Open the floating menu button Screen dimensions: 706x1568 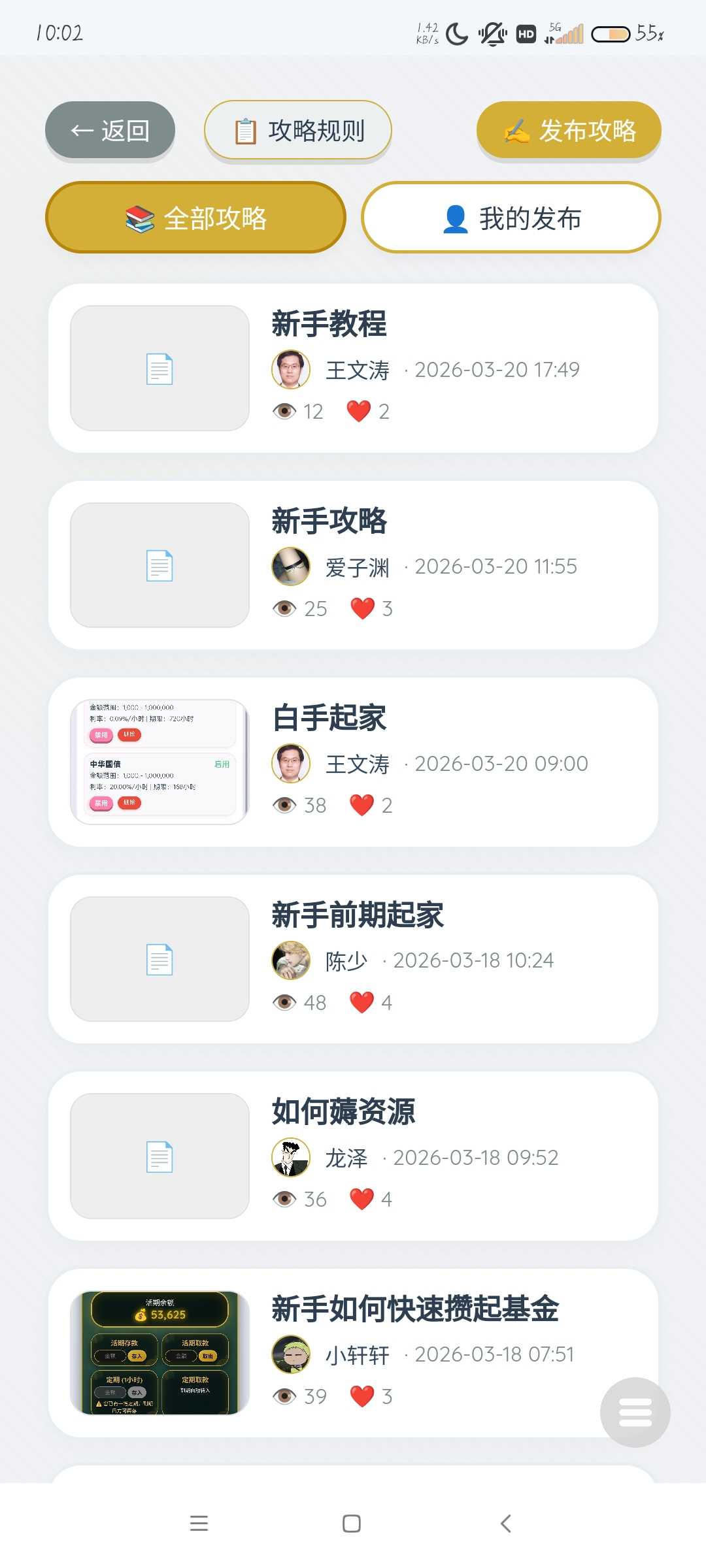[x=635, y=1412]
